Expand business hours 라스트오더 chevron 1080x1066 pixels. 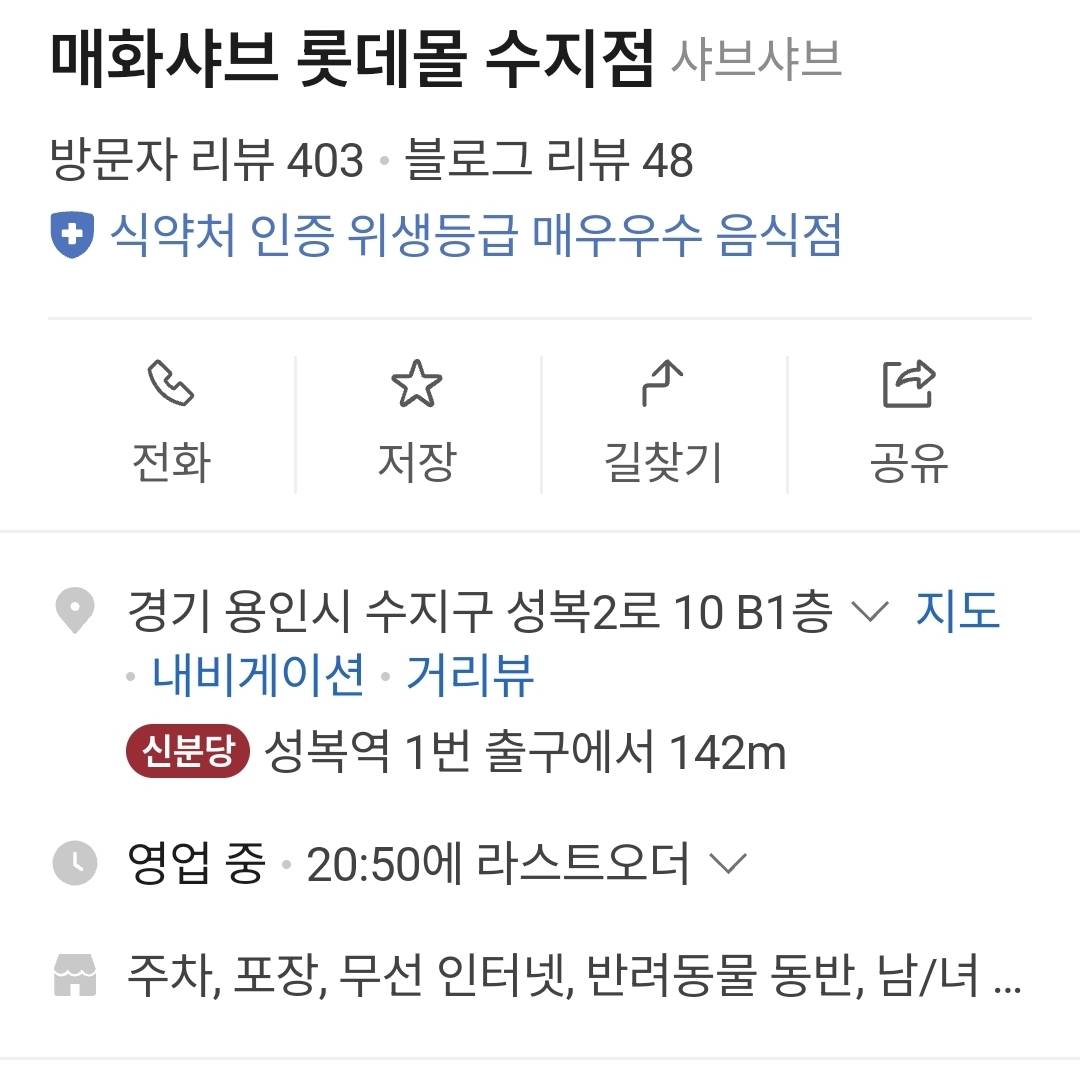point(728,863)
